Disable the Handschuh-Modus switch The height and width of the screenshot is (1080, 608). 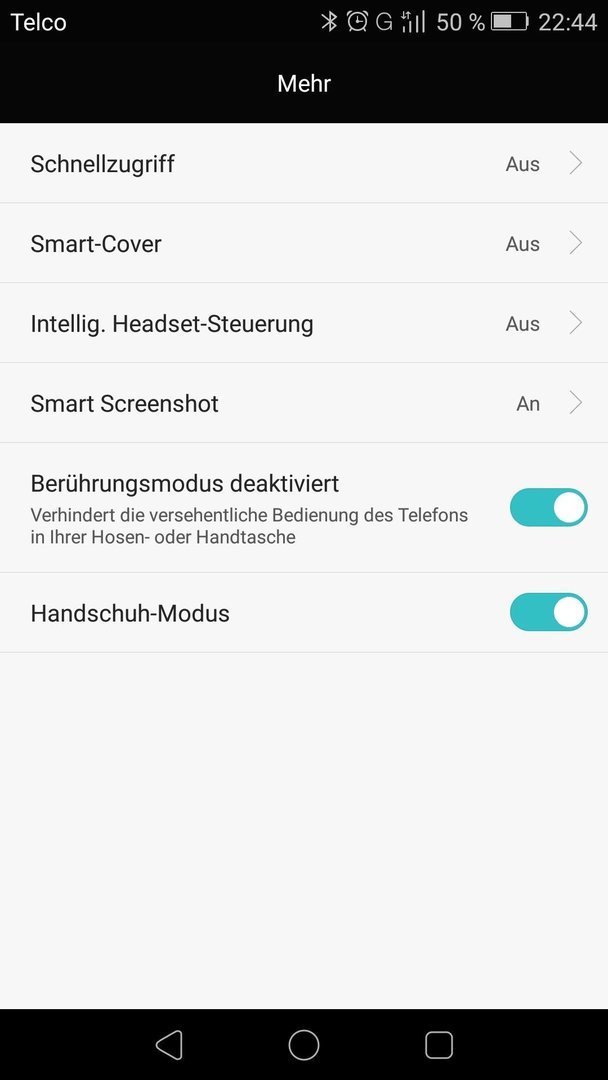[548, 612]
